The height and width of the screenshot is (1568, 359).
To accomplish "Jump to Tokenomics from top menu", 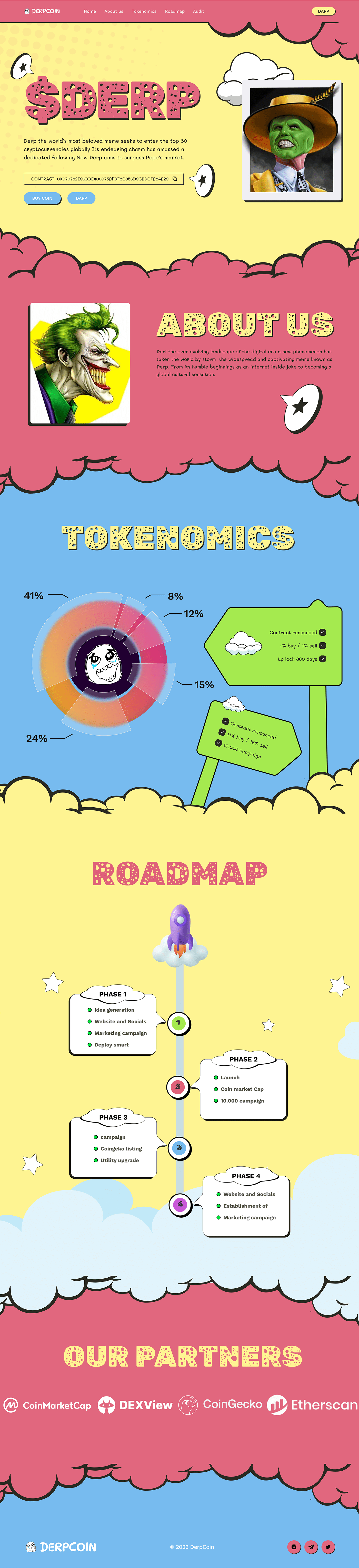I will tap(144, 11).
